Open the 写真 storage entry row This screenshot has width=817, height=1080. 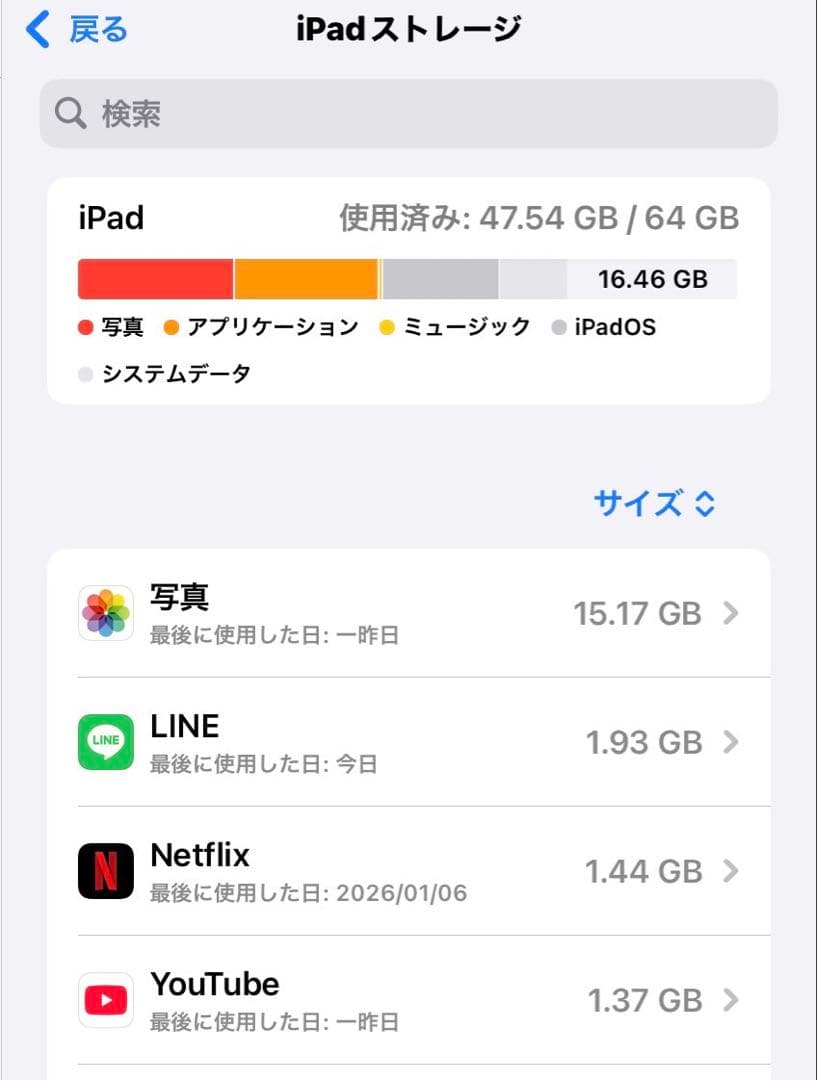(x=400, y=613)
